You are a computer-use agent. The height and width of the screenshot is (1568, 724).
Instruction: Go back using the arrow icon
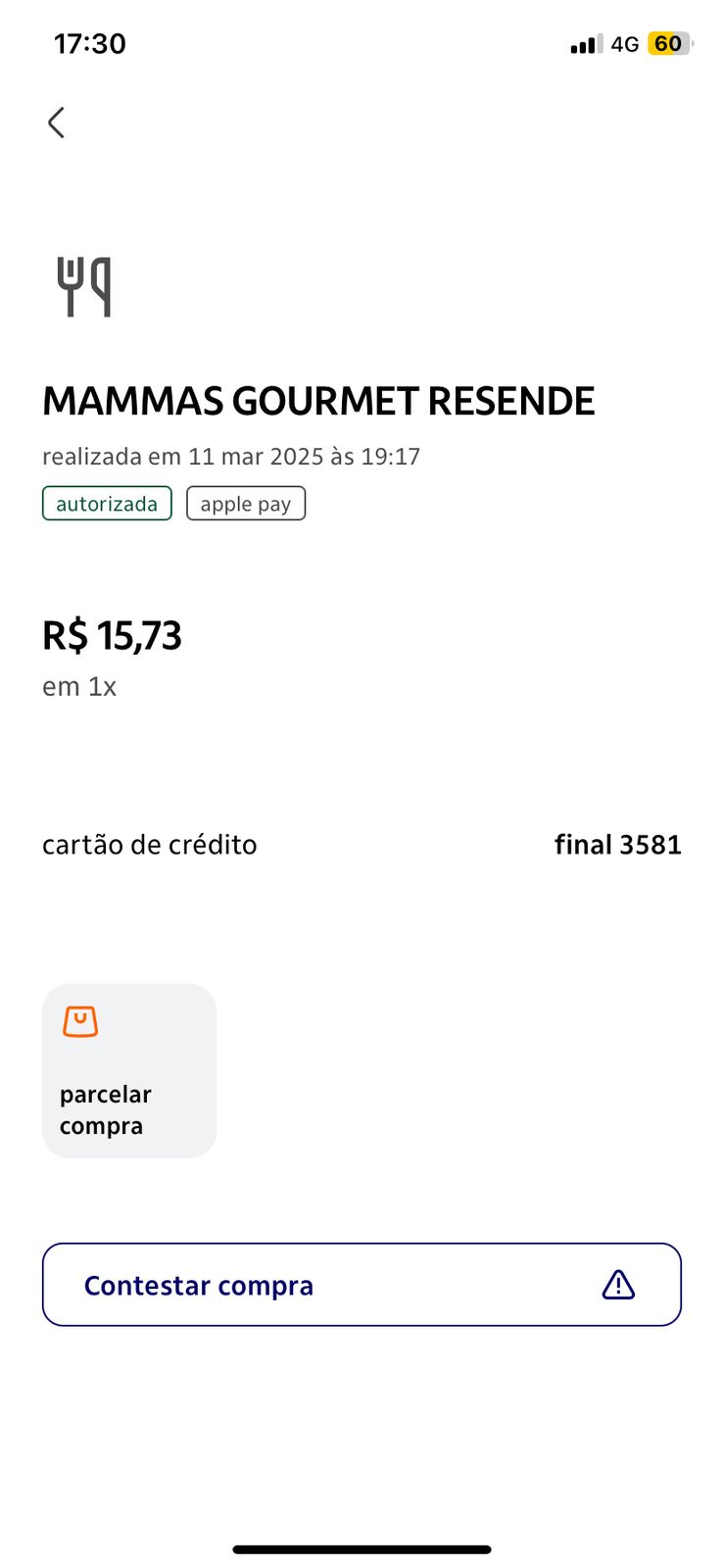click(56, 122)
